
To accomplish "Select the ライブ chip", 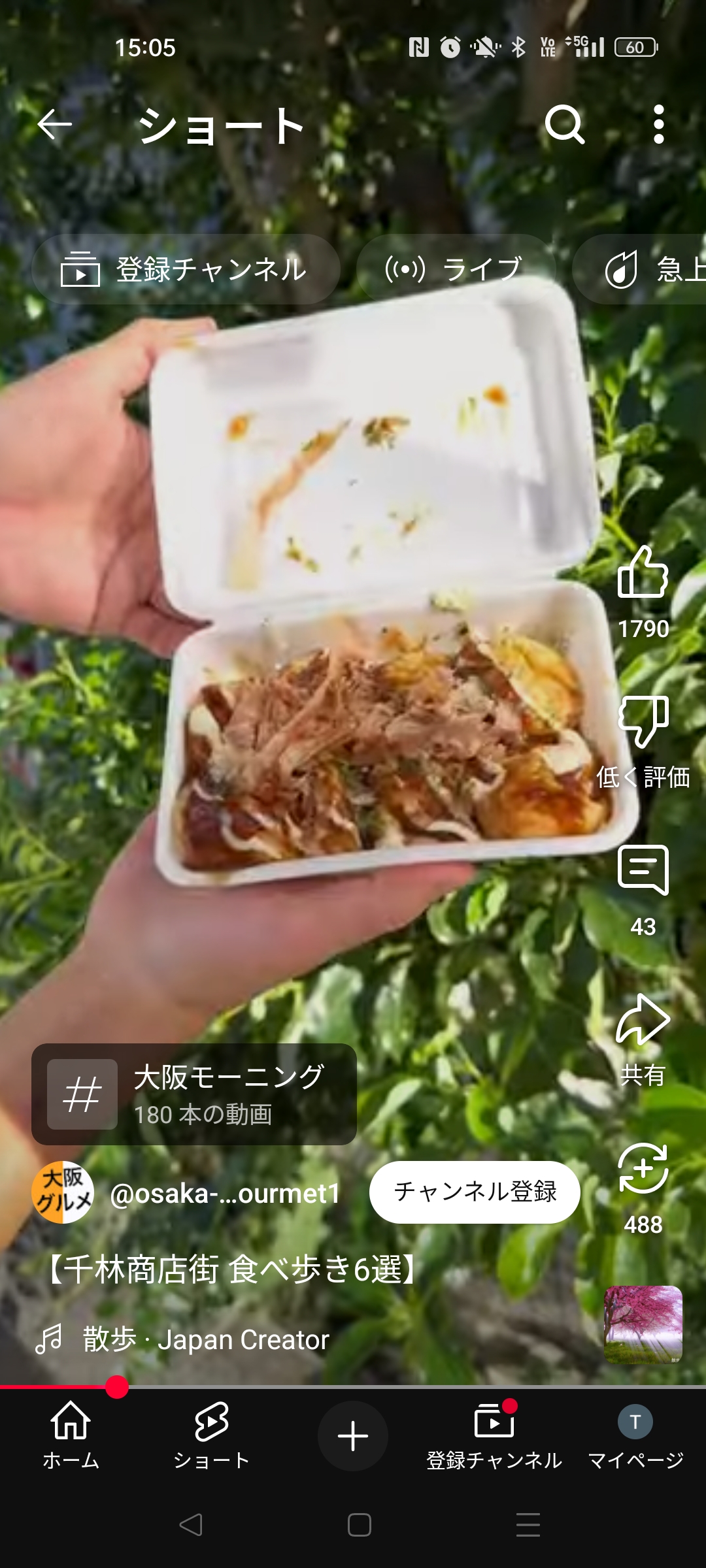I will pyautogui.click(x=456, y=269).
